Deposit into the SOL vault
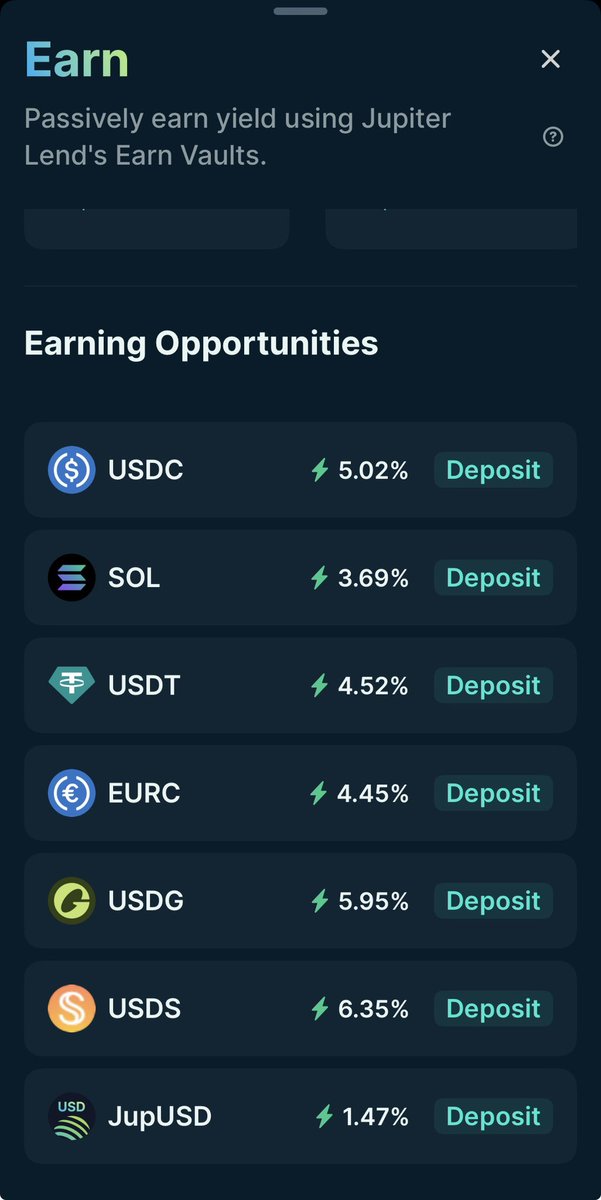The width and height of the screenshot is (601, 1200). click(493, 578)
